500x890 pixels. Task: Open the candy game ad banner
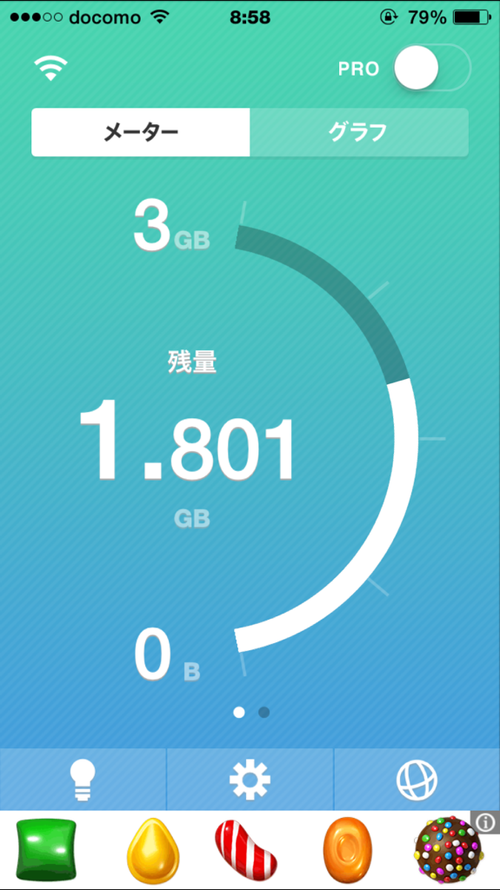250,850
